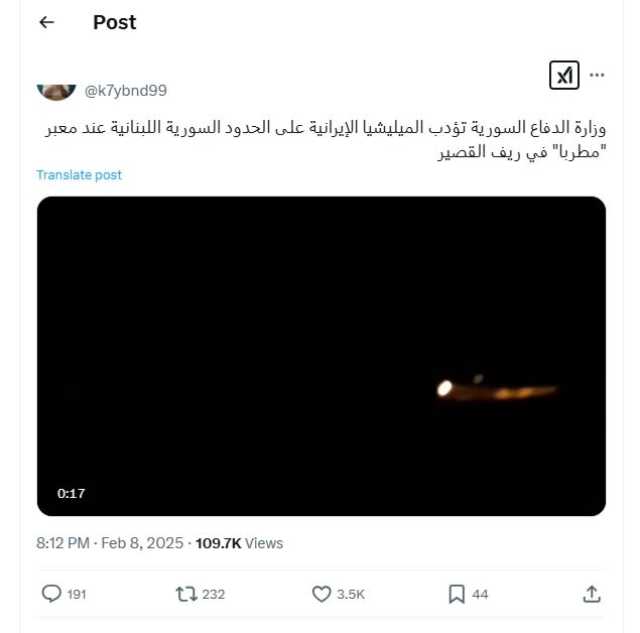Share this post
The height and width of the screenshot is (633, 640).
click(591, 594)
